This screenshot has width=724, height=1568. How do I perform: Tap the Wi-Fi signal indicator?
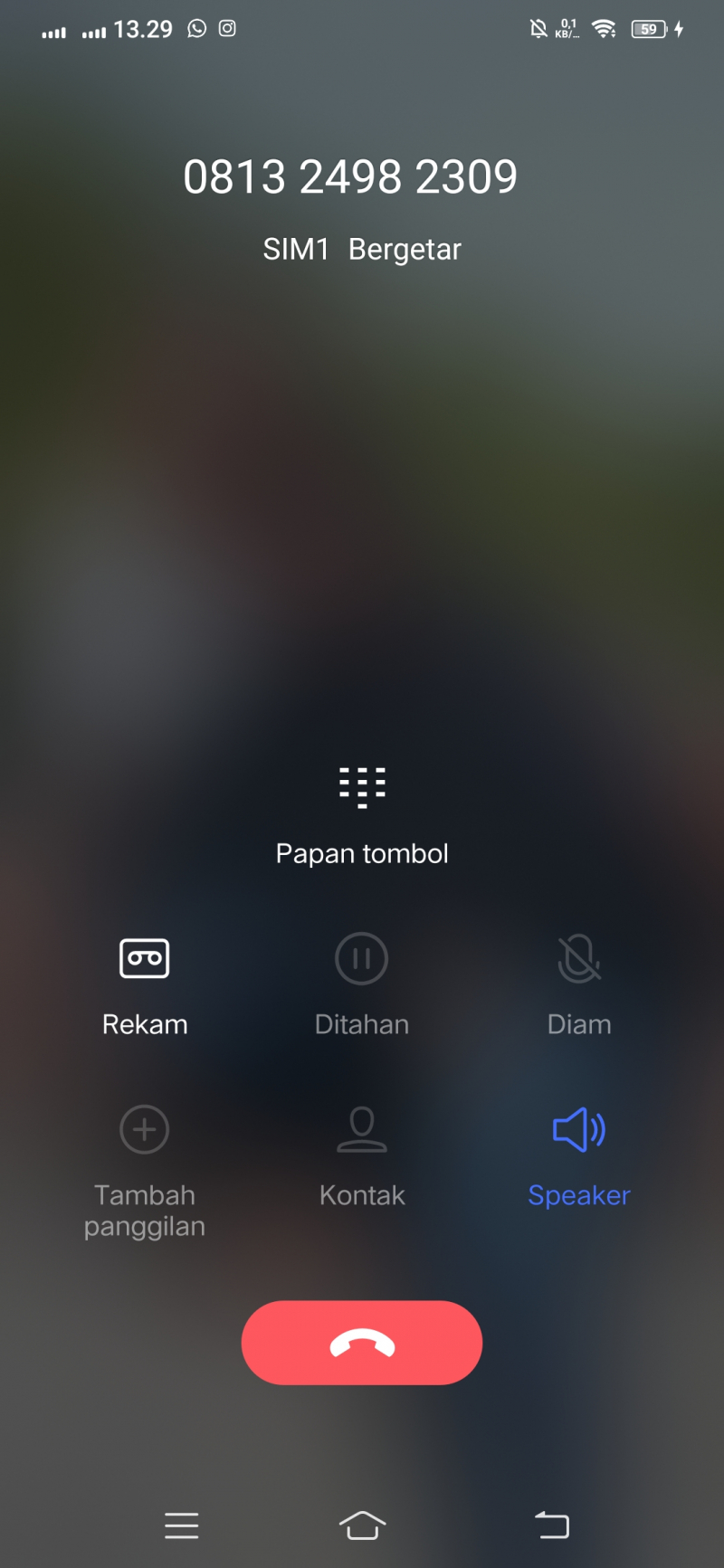[x=603, y=27]
